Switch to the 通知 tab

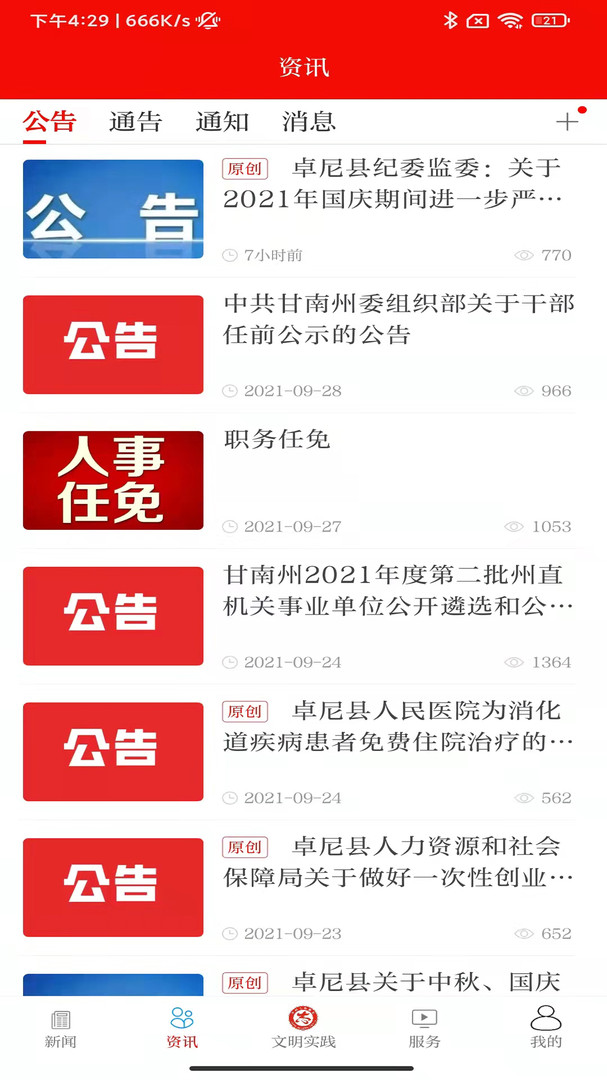click(x=222, y=122)
